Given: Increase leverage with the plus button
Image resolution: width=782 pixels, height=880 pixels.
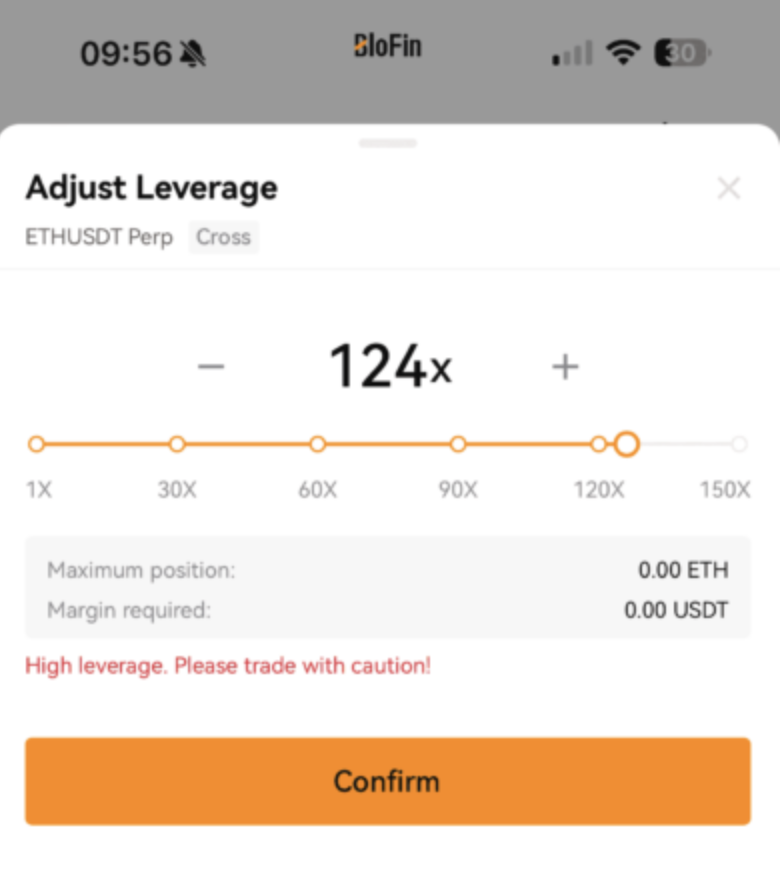Looking at the screenshot, I should [x=565, y=367].
